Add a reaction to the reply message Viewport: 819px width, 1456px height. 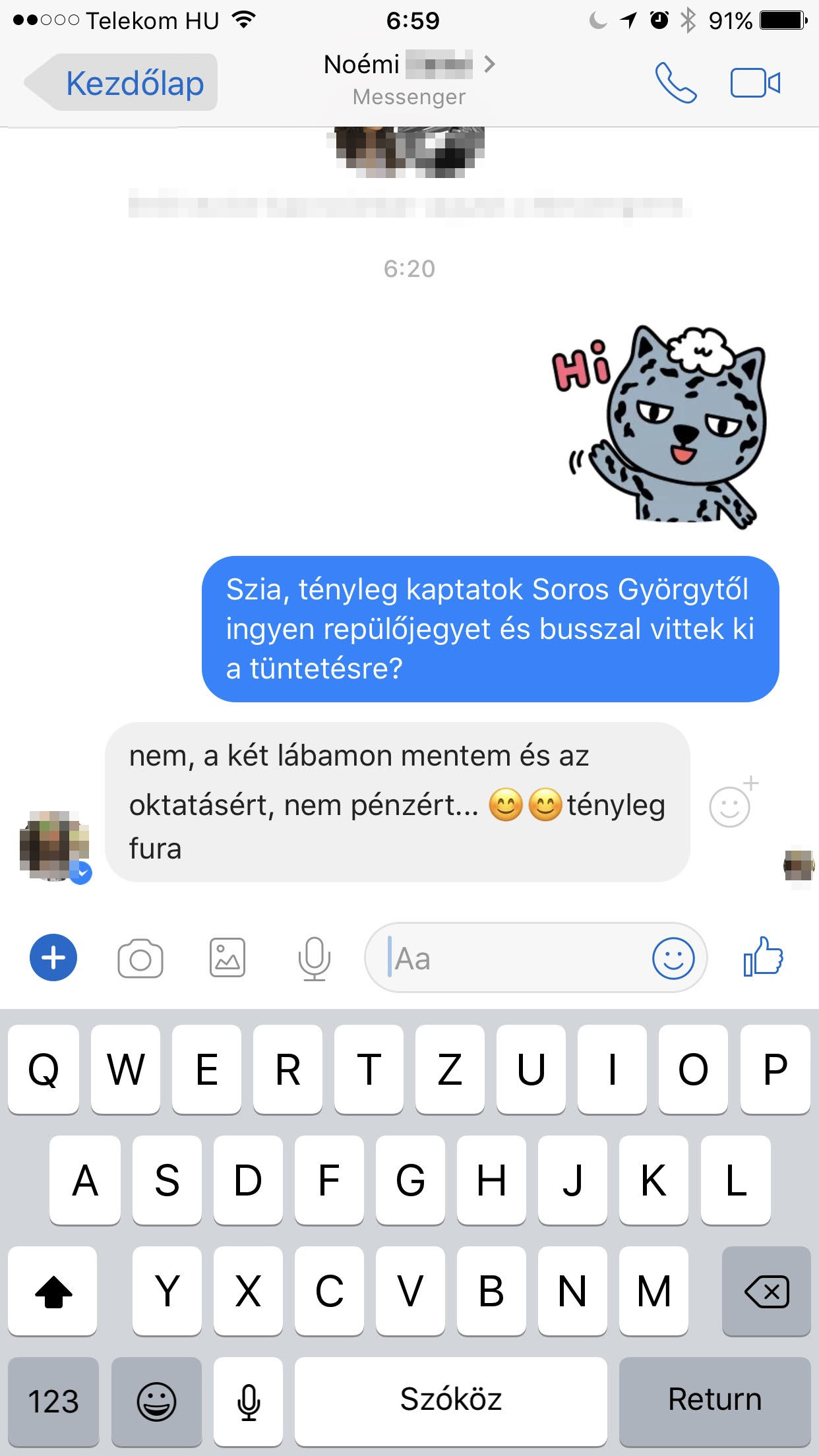pos(733,803)
